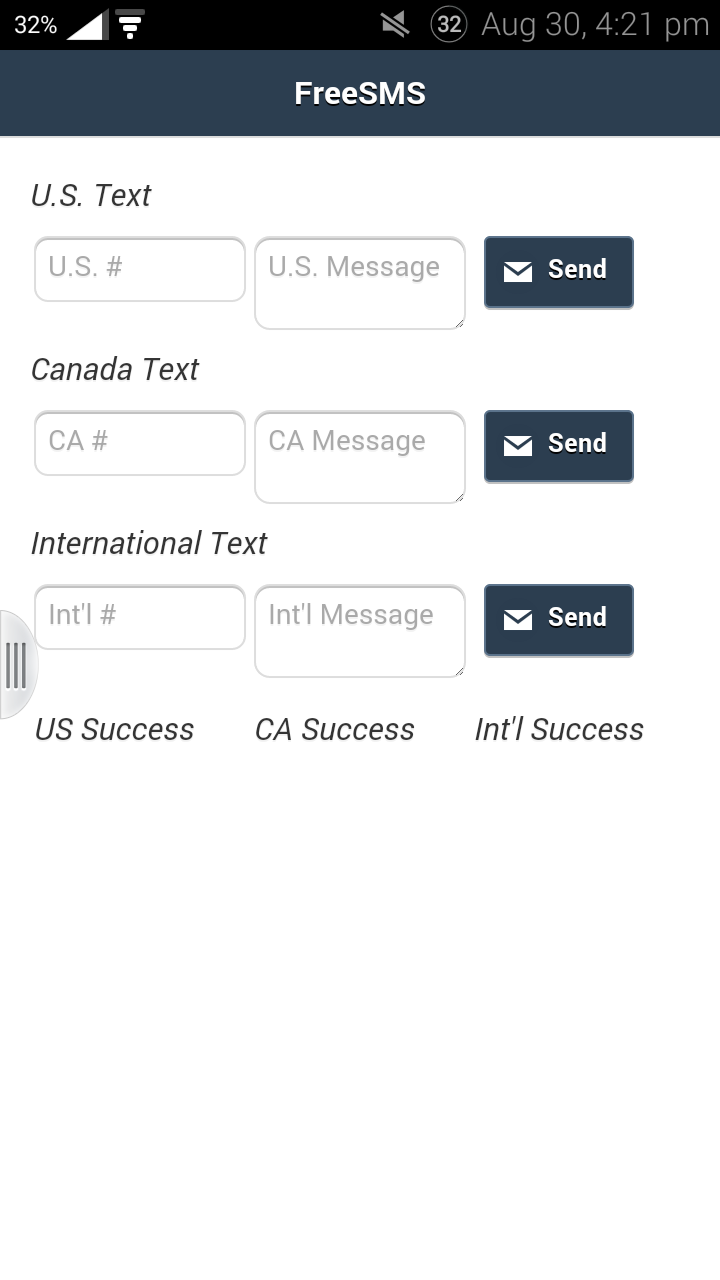Focus the U.S. # phone number field
The width and height of the screenshot is (720, 1280).
click(140, 269)
